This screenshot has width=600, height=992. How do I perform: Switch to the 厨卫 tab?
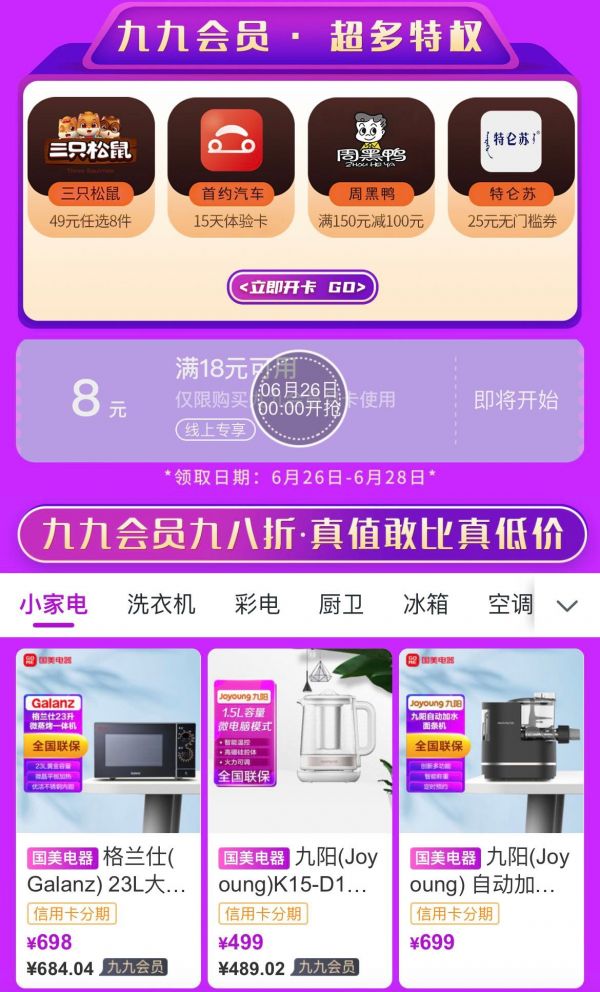coord(341,604)
